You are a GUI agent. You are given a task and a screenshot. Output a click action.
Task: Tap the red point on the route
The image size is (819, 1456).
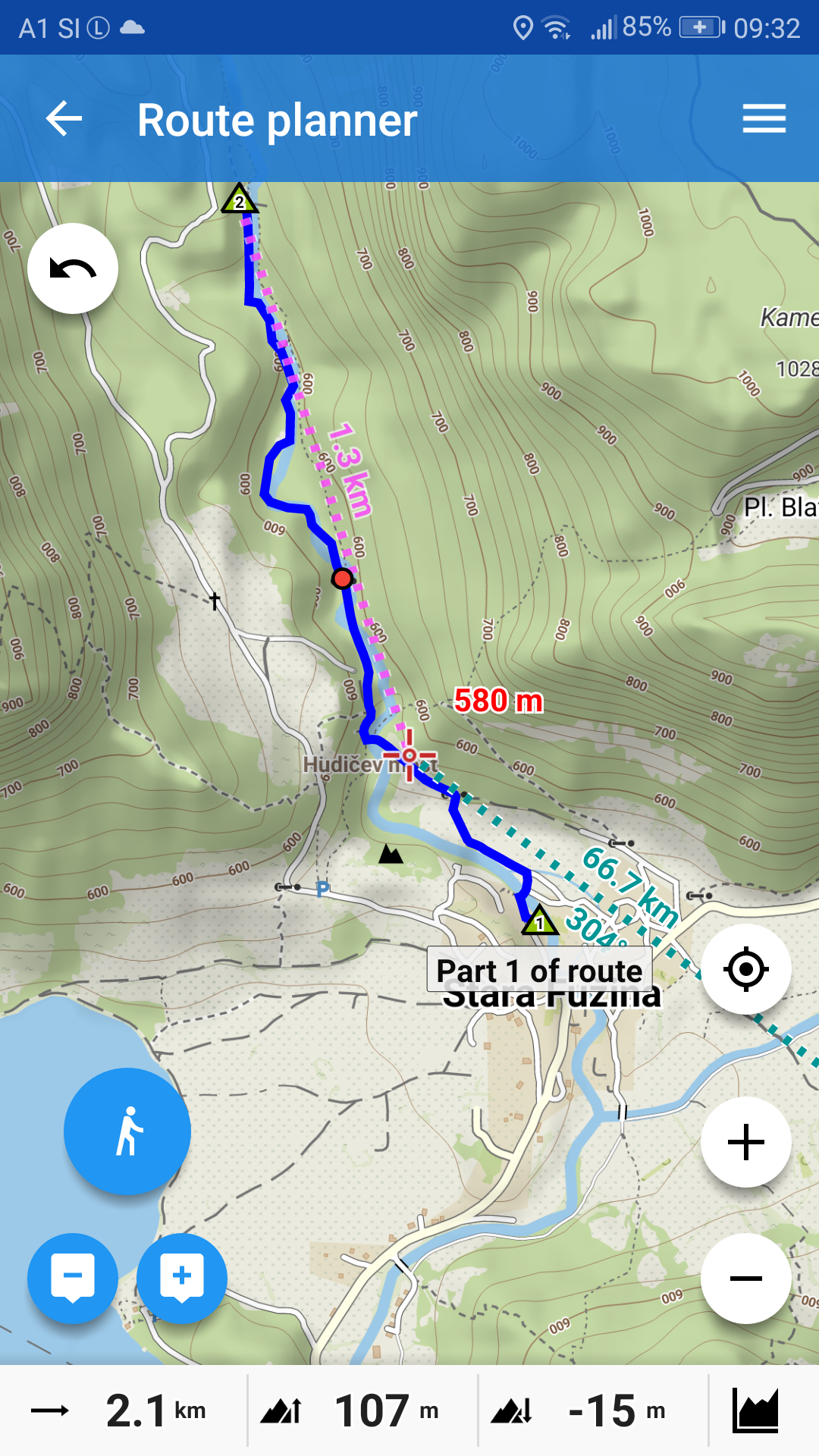(x=343, y=579)
